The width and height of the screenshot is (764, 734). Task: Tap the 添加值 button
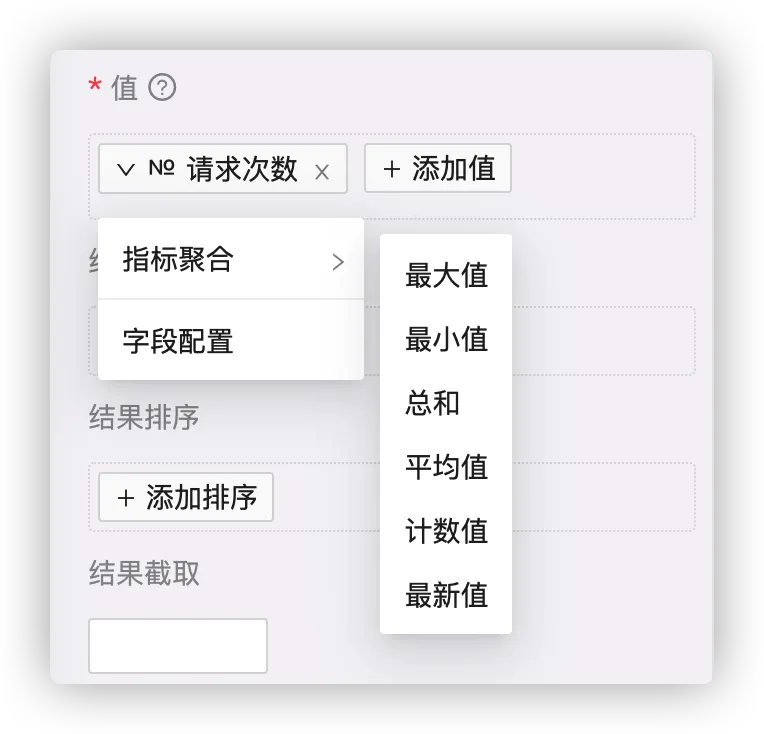pyautogui.click(x=438, y=169)
